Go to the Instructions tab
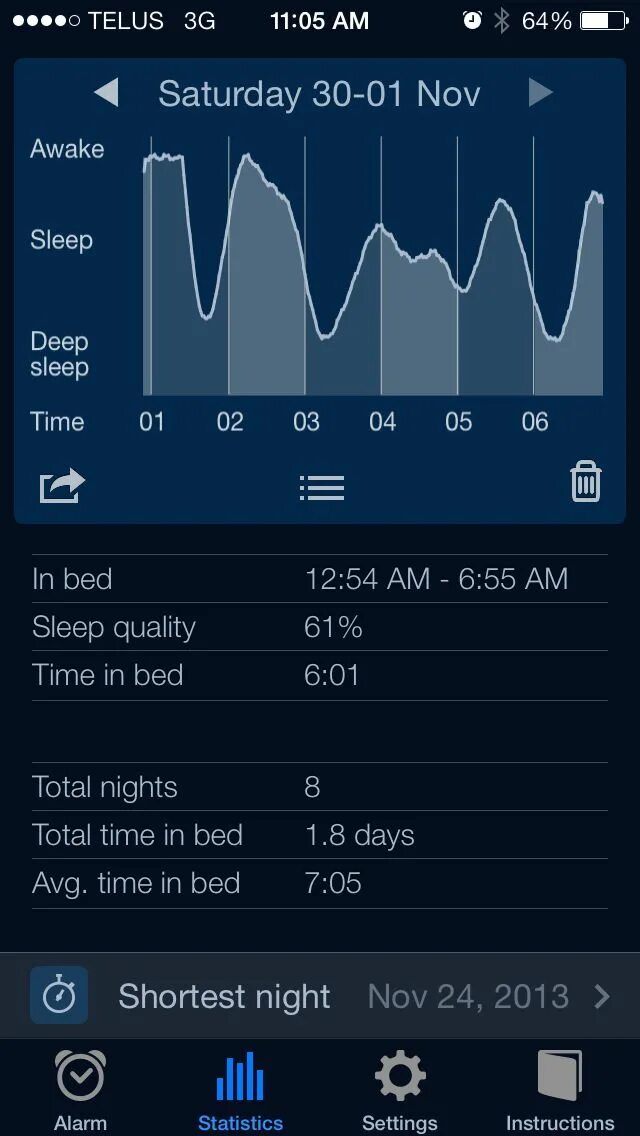This screenshot has width=640, height=1136. [x=560, y=1090]
